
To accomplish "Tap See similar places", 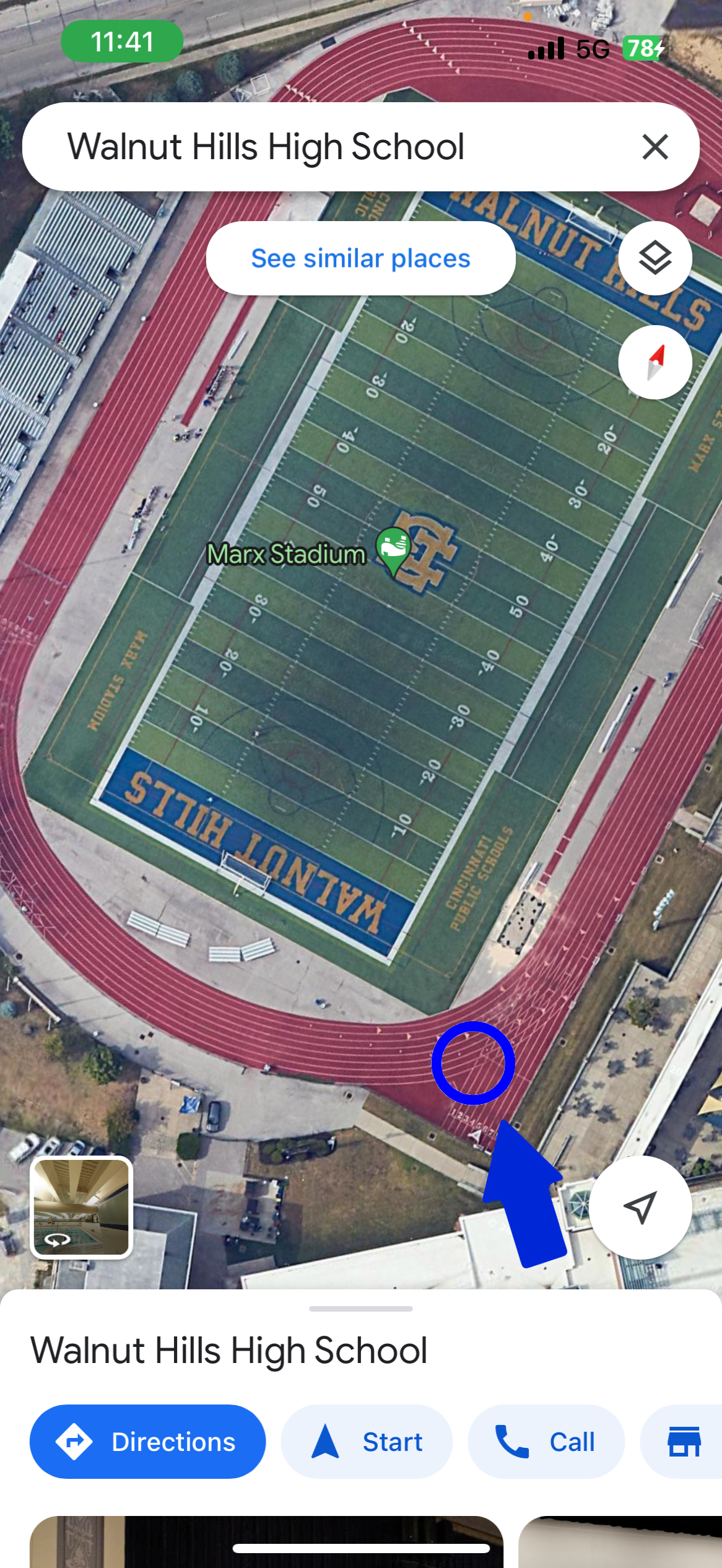I will tap(360, 258).
